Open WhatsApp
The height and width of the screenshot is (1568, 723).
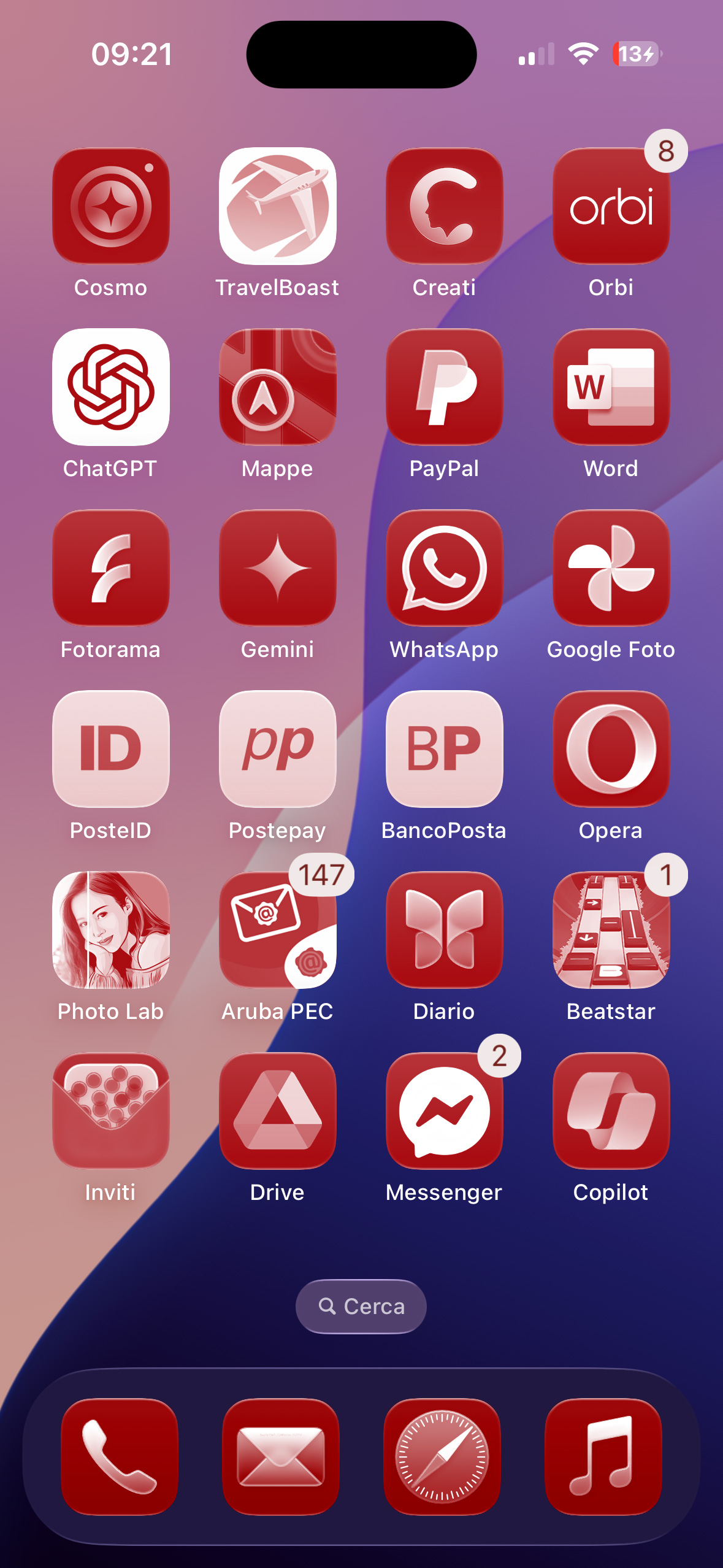(445, 568)
